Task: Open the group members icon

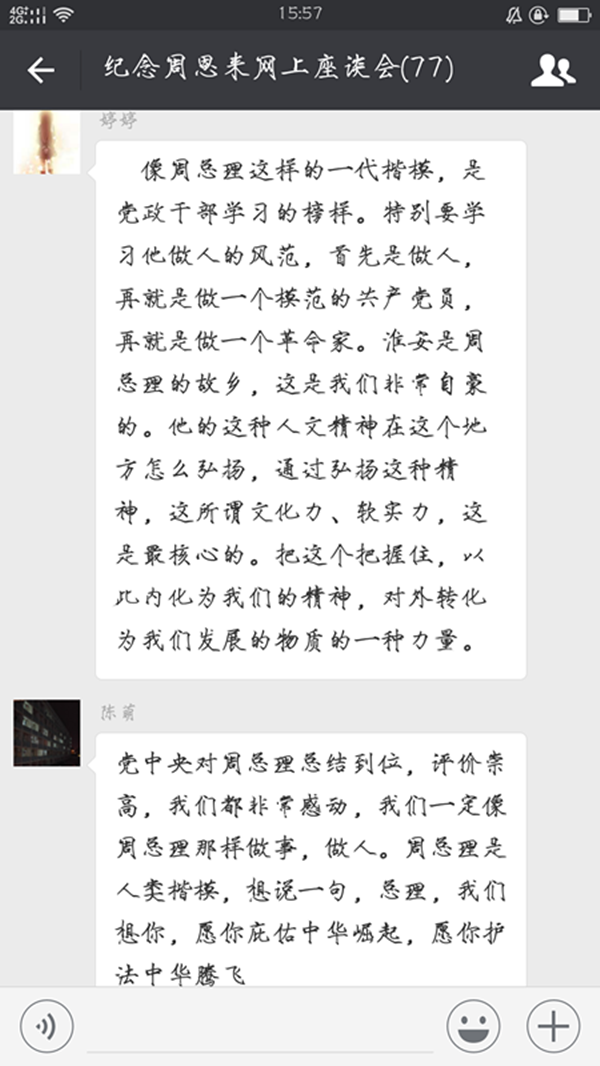Action: click(x=552, y=70)
